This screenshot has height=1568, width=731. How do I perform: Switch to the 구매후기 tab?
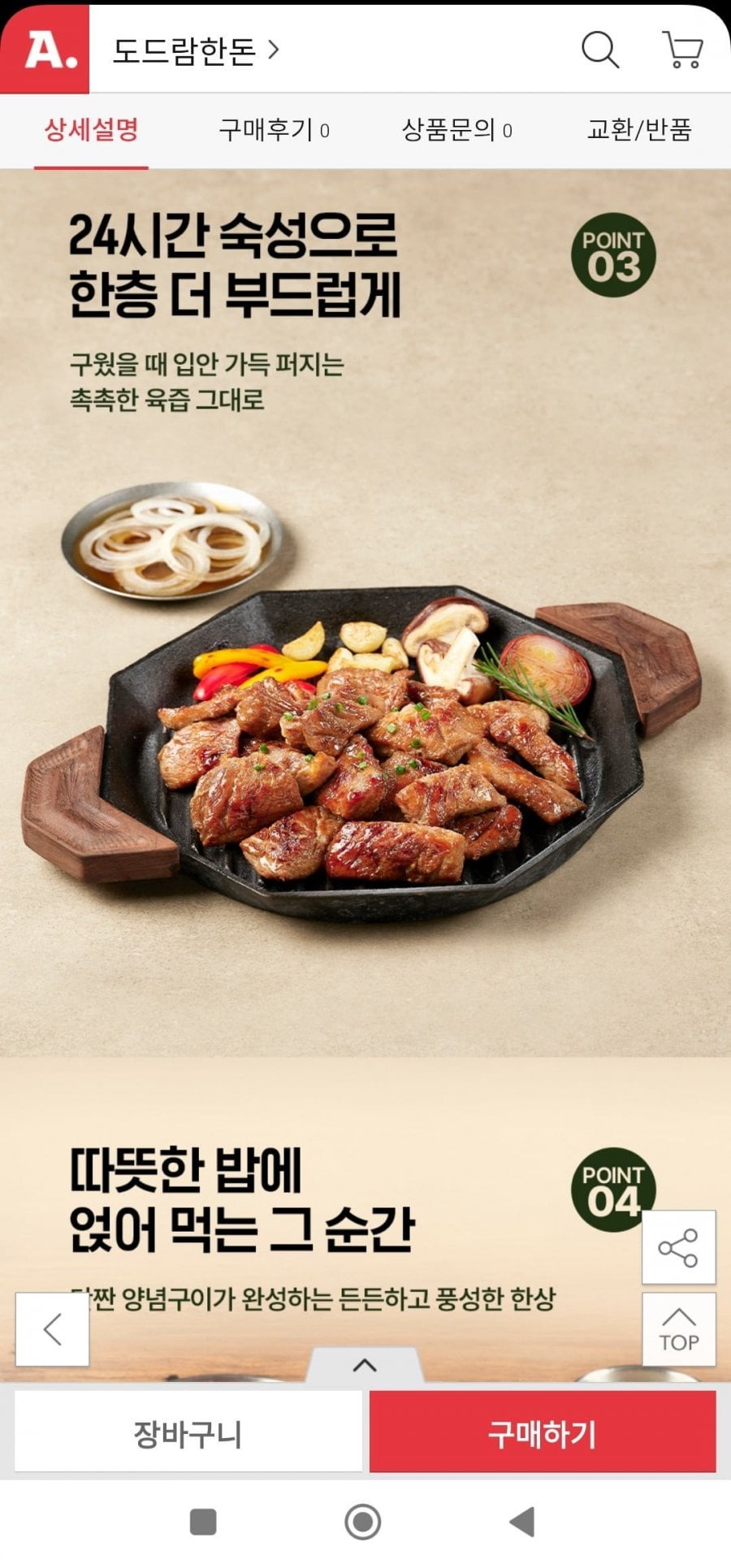tap(274, 130)
